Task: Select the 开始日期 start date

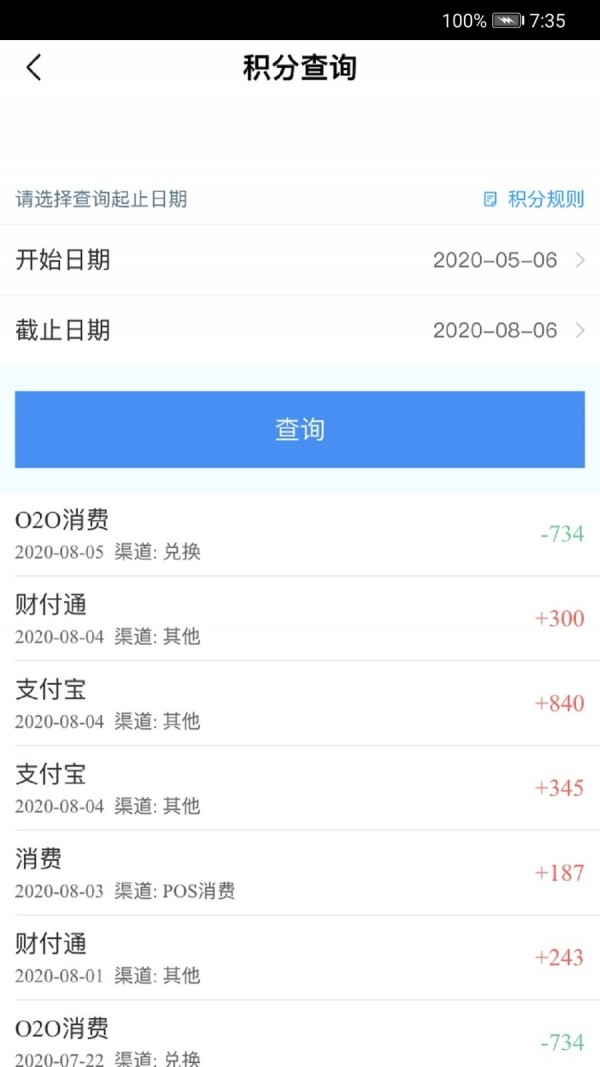Action: [300, 260]
